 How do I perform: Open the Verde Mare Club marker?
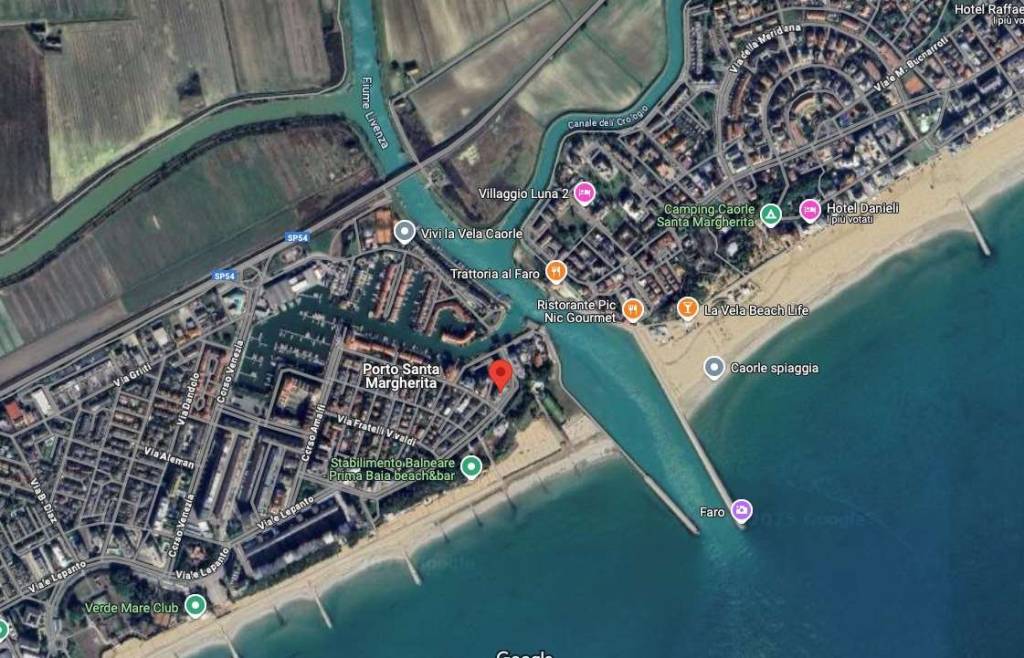195,606
